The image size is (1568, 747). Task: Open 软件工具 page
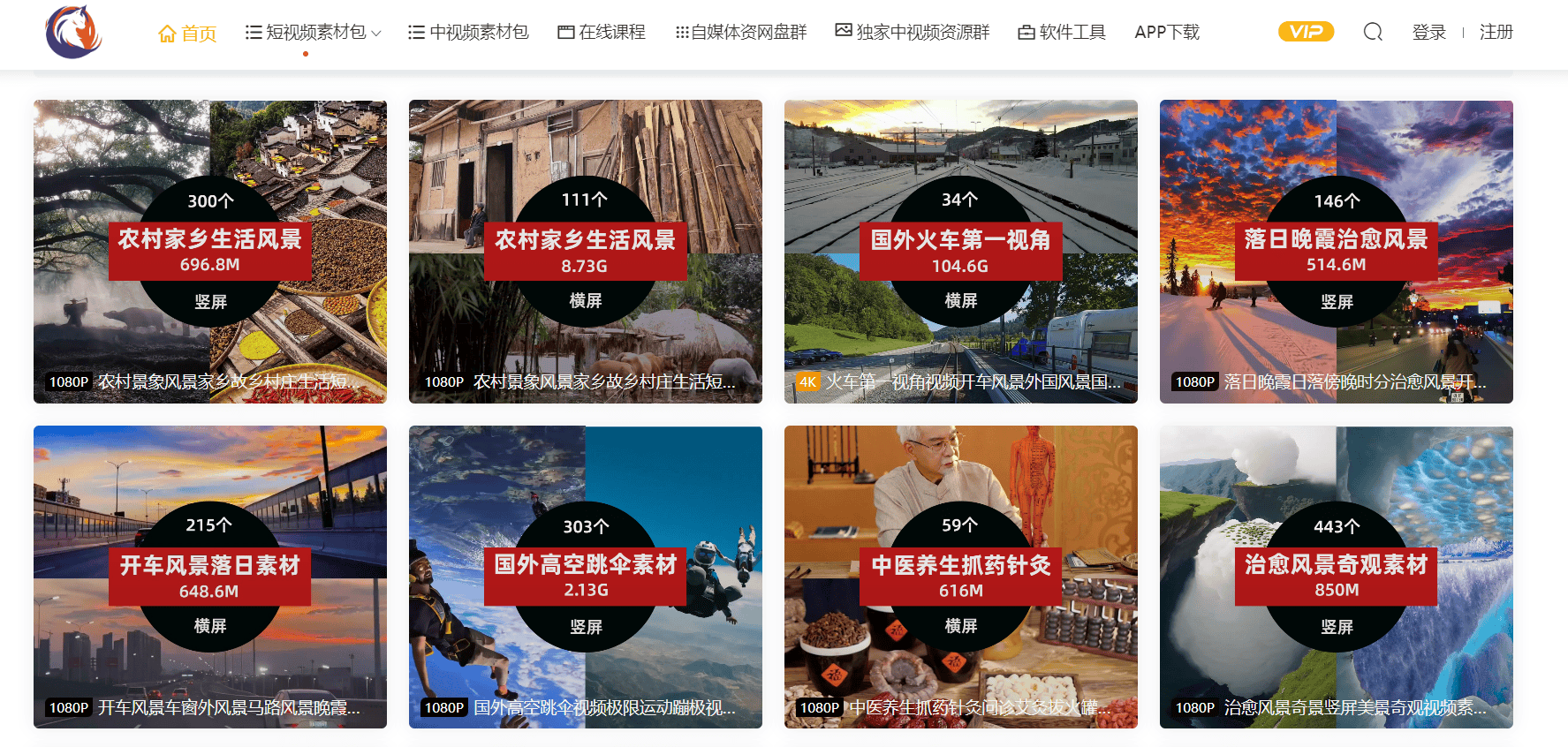(x=1062, y=33)
